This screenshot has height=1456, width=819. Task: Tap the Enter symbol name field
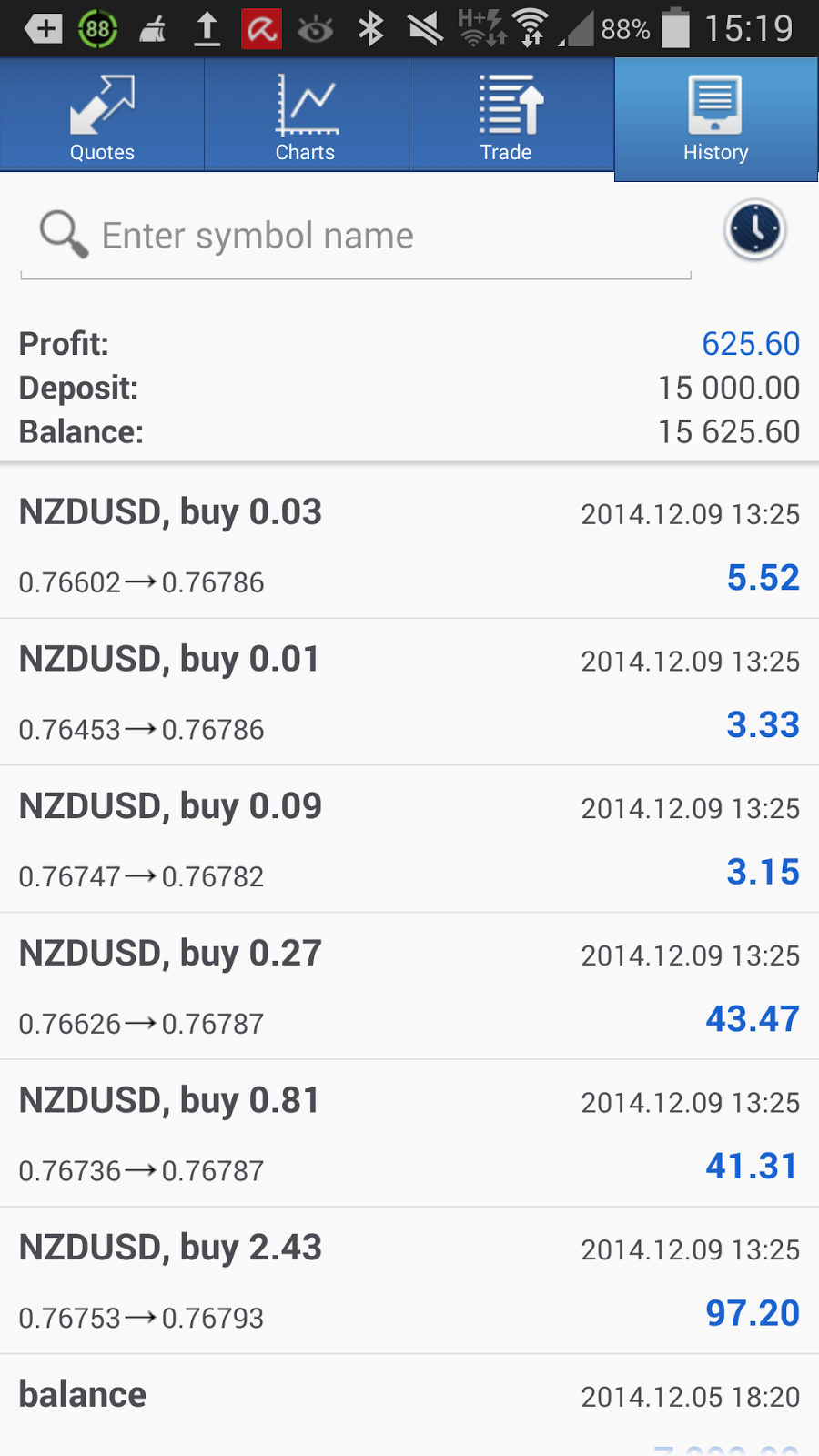[x=356, y=237]
